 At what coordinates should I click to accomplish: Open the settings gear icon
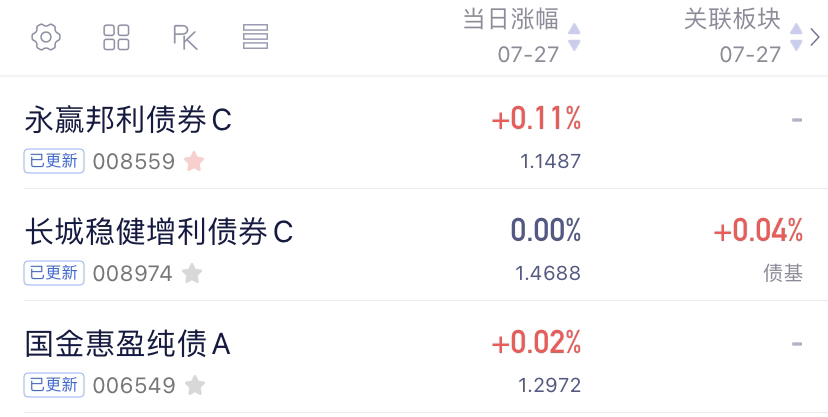[46, 37]
